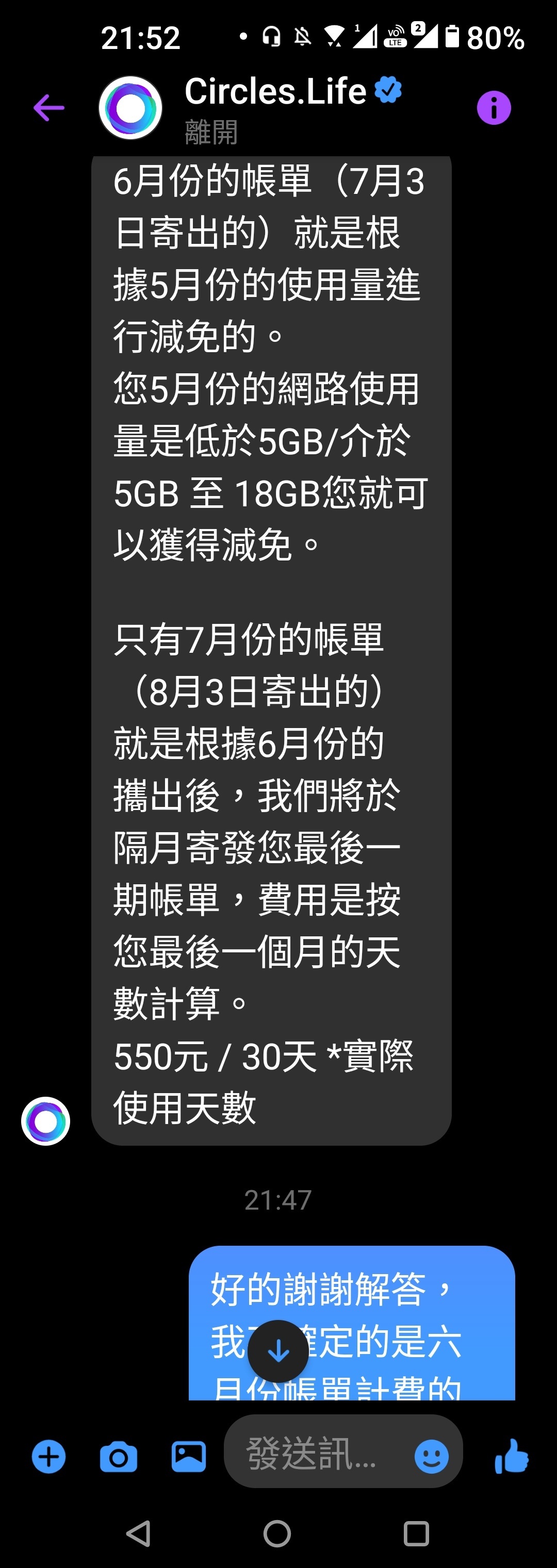Go back to the chat list
Viewport: 557px width, 1568px height.
pyautogui.click(x=48, y=108)
